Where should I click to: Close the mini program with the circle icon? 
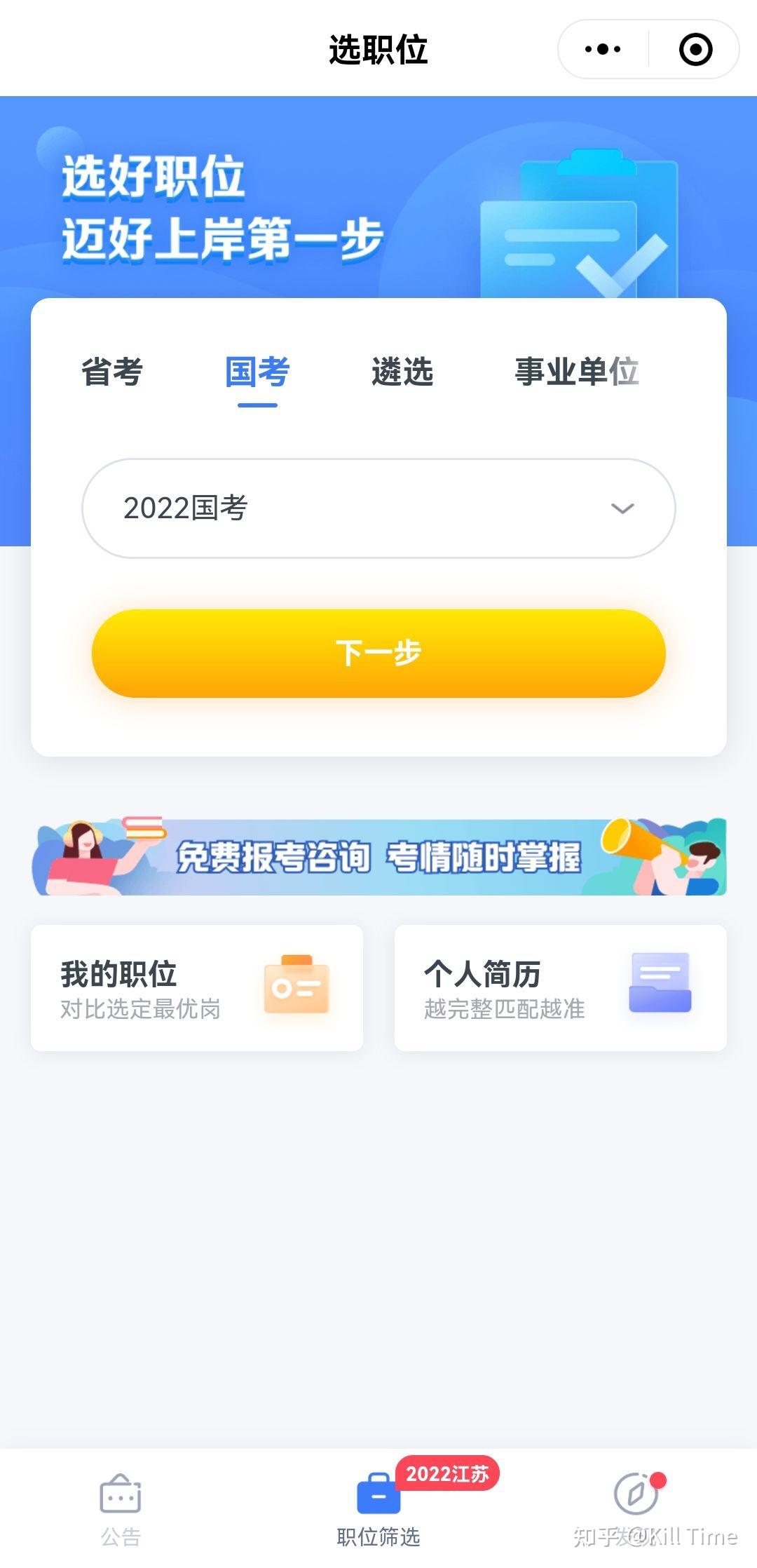coord(695,49)
